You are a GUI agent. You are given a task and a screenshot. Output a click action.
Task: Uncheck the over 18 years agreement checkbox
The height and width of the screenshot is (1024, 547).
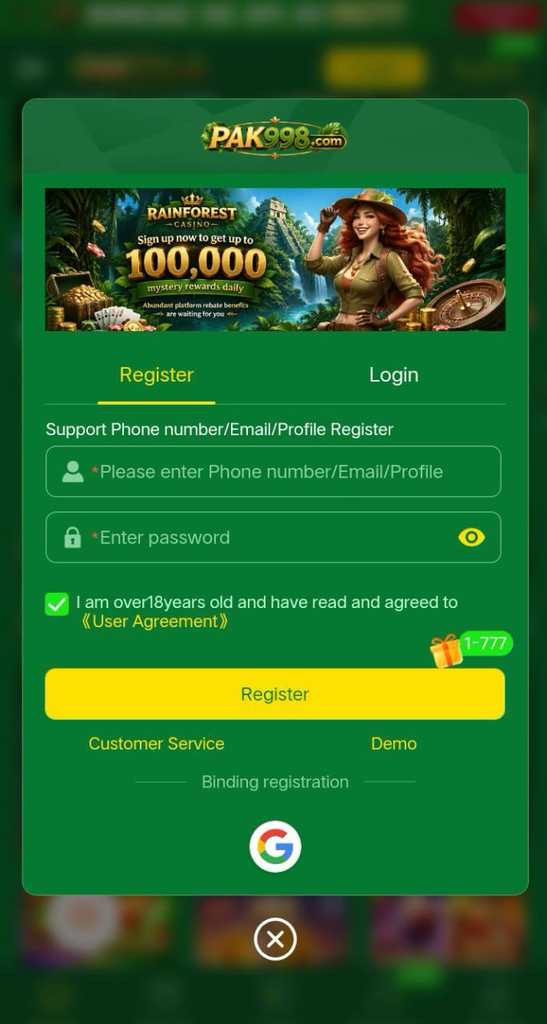click(x=57, y=604)
